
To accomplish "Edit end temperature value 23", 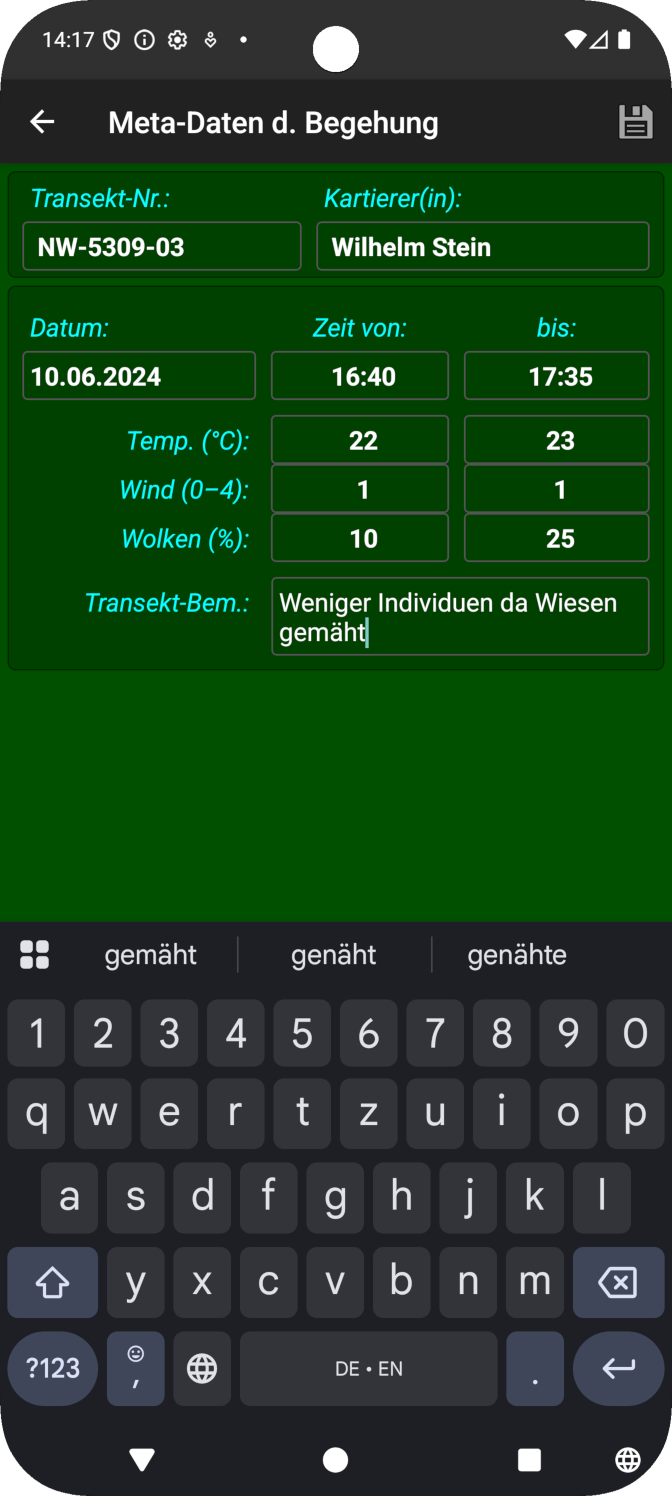I will (557, 440).
